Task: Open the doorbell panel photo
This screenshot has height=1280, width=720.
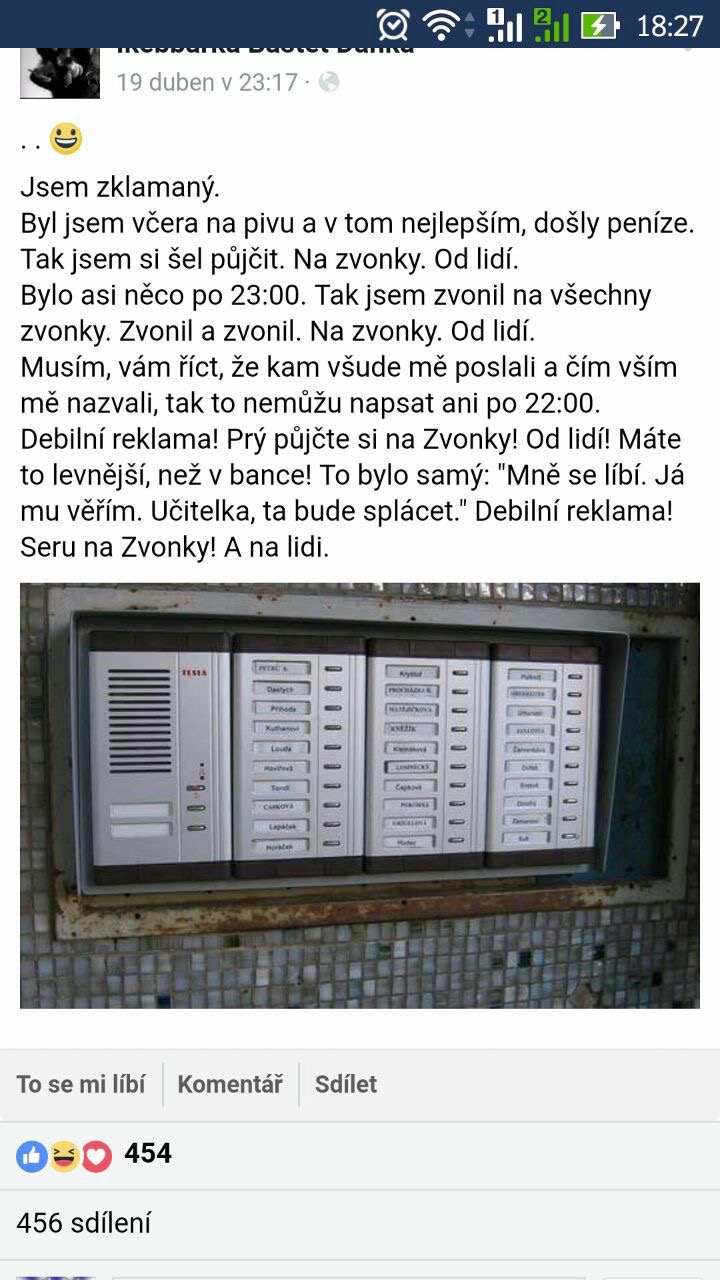Action: click(x=360, y=796)
